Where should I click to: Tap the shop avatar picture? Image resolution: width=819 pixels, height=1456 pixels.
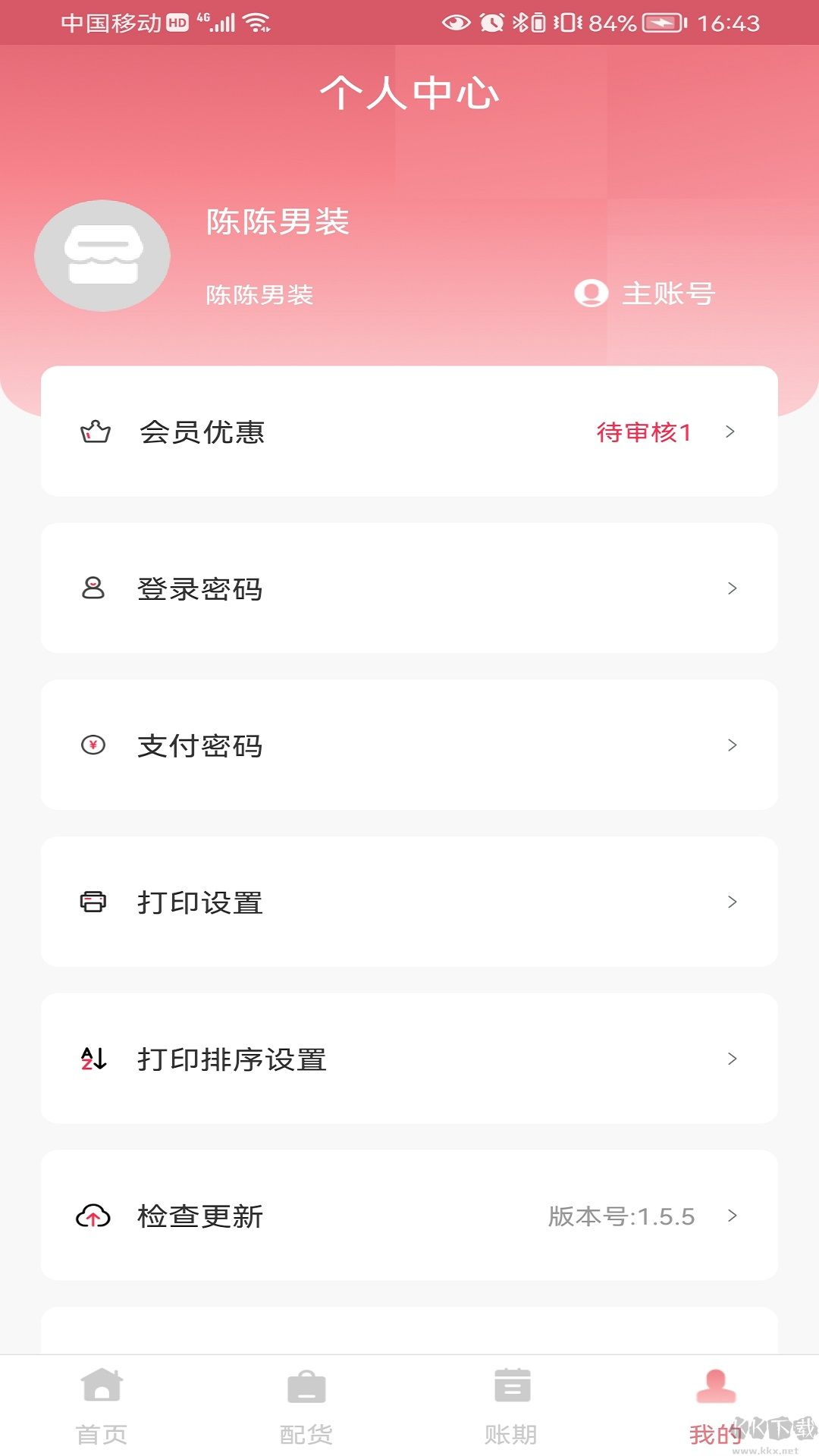[102, 256]
